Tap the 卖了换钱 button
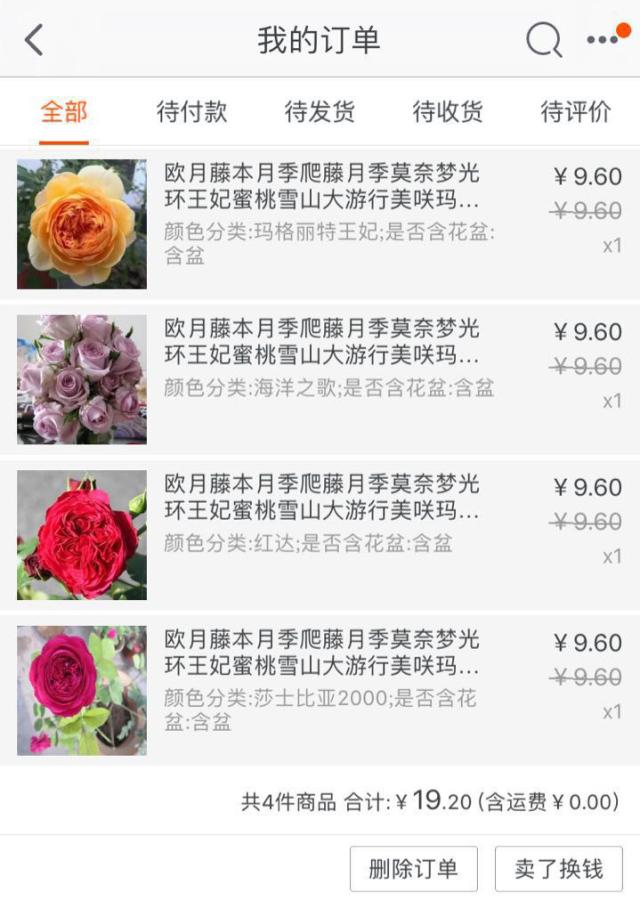 click(559, 869)
